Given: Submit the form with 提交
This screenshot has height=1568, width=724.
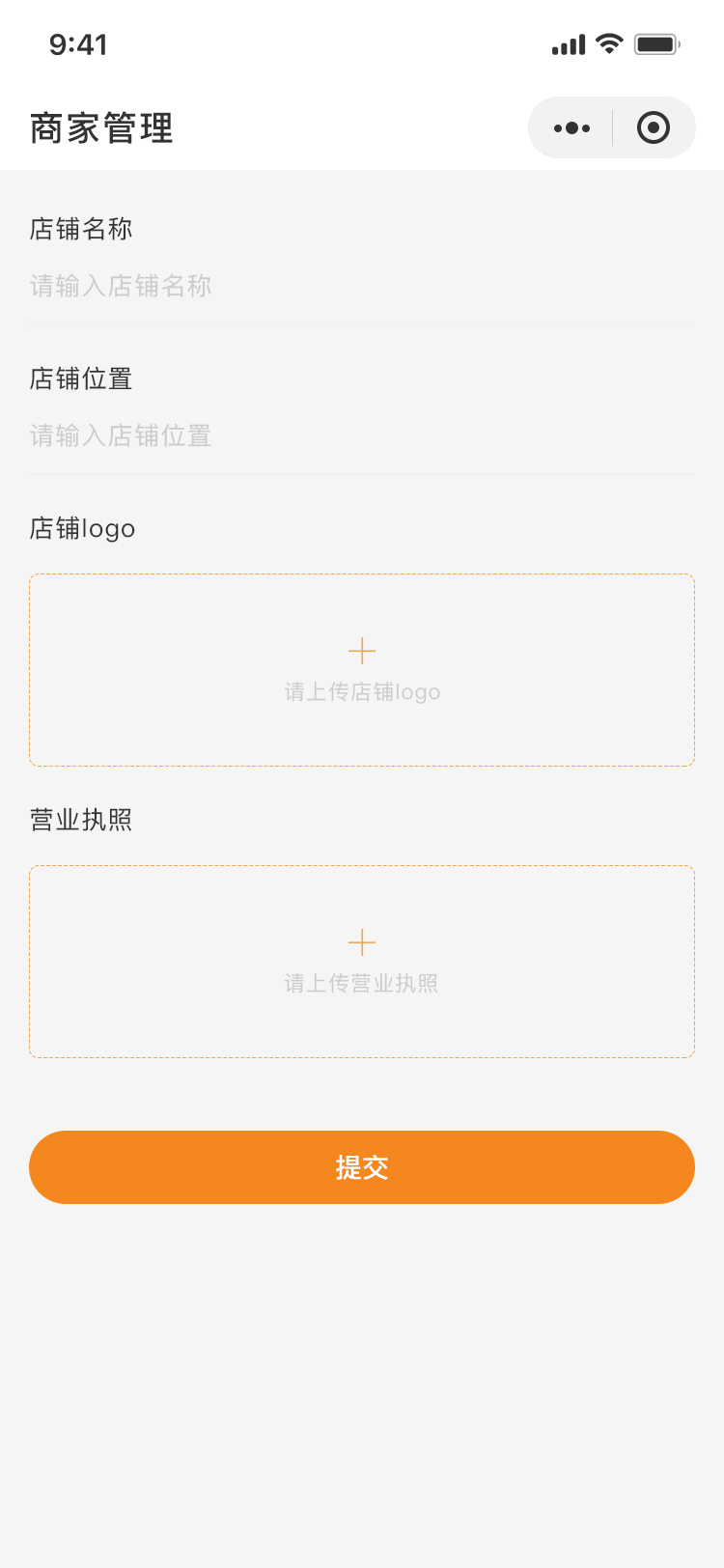Looking at the screenshot, I should click(362, 1167).
